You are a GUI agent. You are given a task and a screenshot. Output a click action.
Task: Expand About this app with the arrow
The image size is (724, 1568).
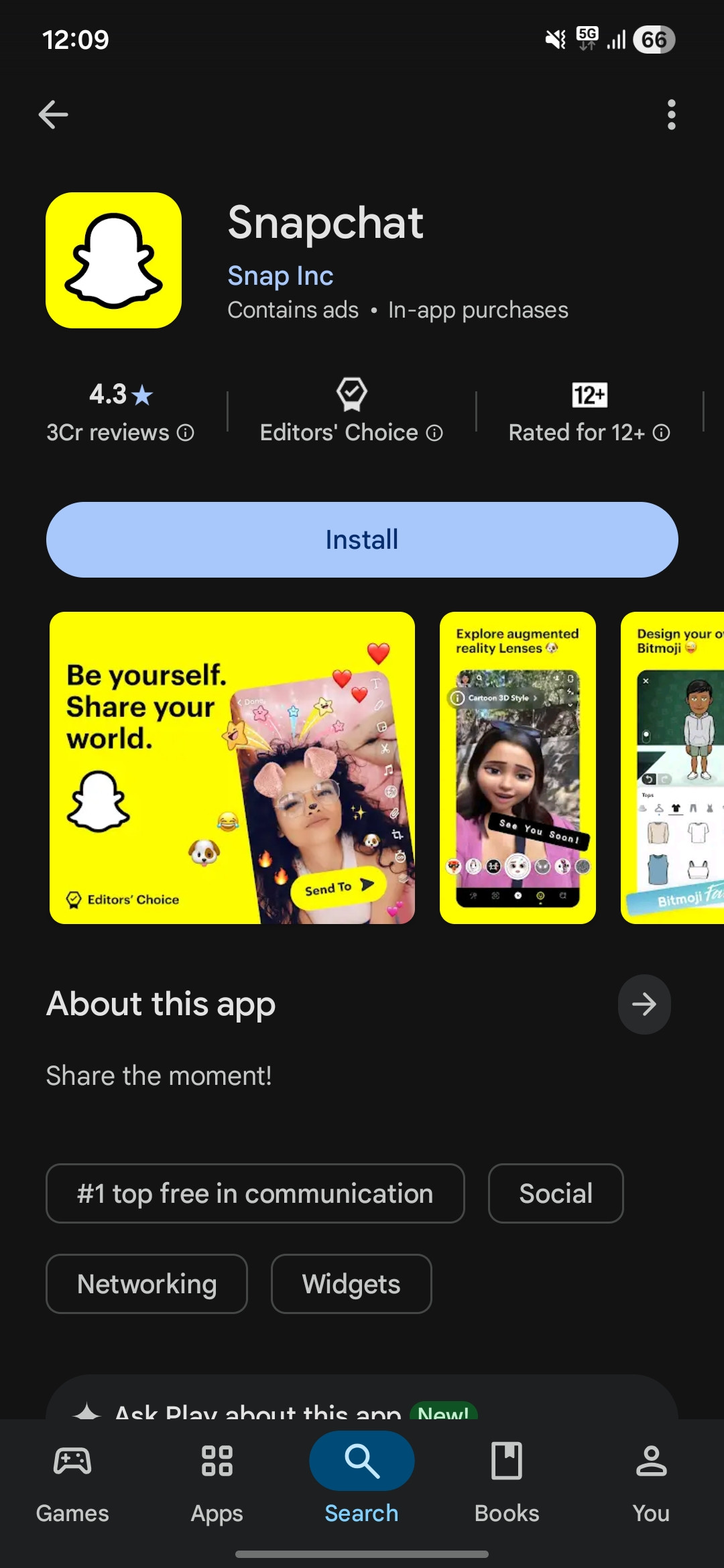644,1004
